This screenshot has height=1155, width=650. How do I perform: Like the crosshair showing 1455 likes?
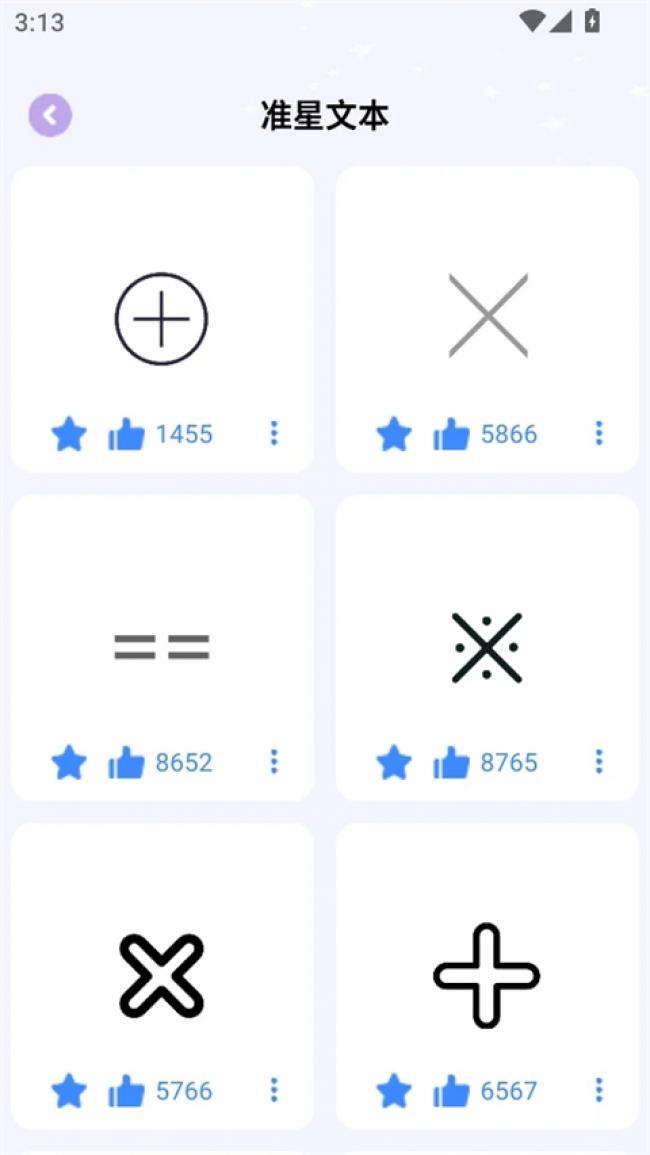[x=126, y=434]
